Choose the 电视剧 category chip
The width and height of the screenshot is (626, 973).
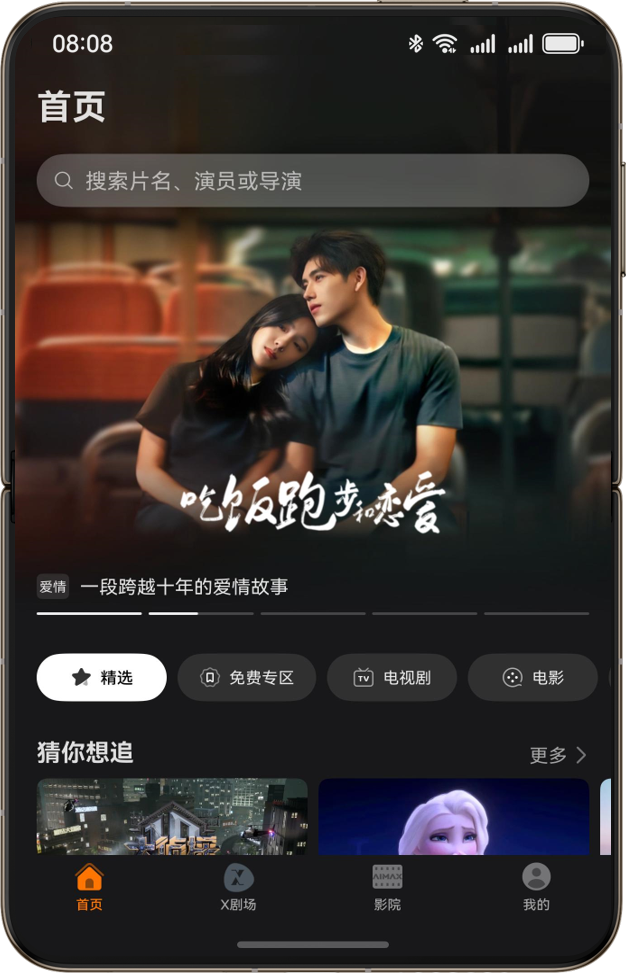pos(392,677)
